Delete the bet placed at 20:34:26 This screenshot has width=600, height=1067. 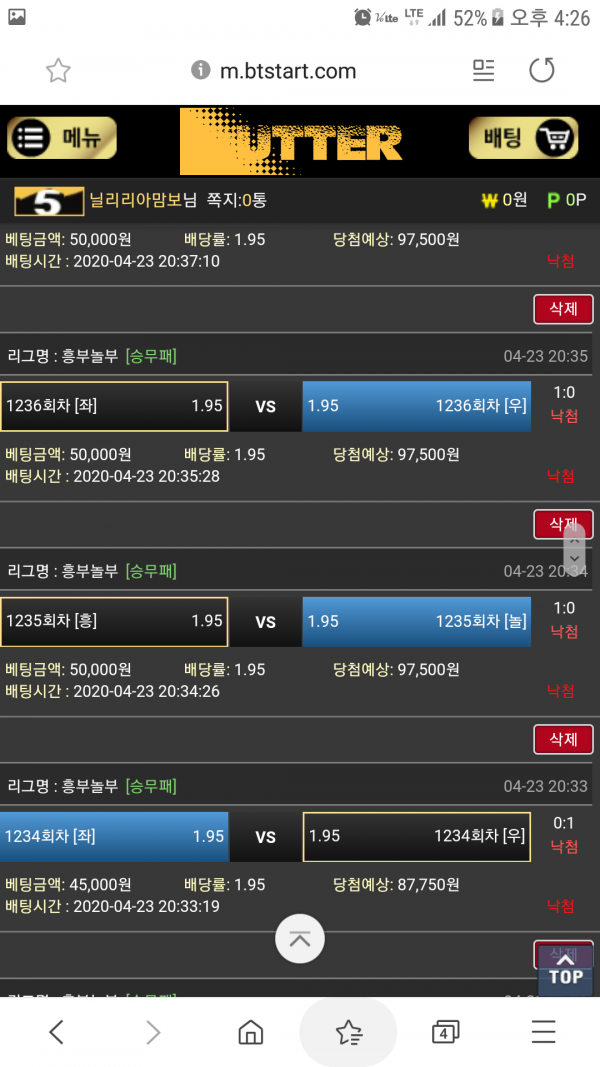pyautogui.click(x=563, y=739)
